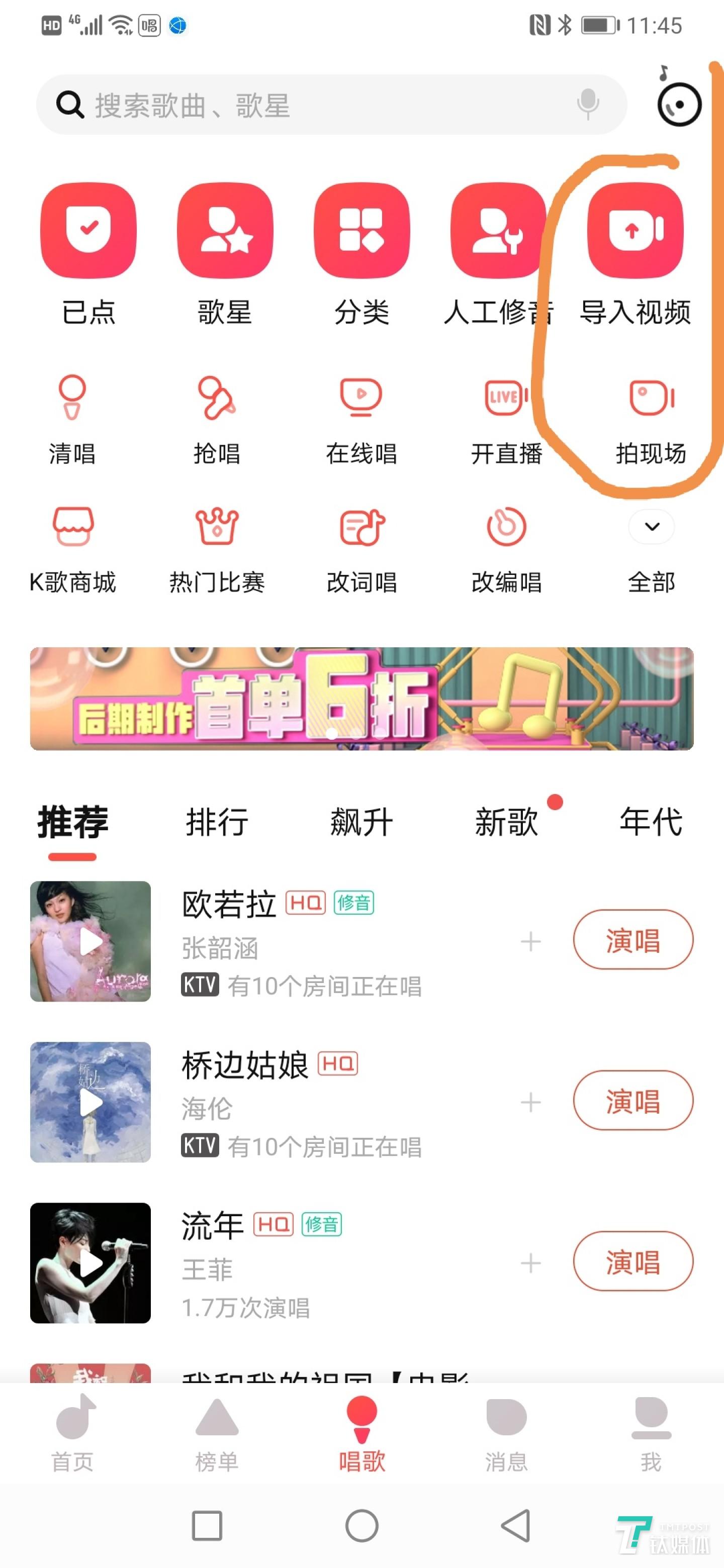Open the now-playing disc icon

click(679, 104)
